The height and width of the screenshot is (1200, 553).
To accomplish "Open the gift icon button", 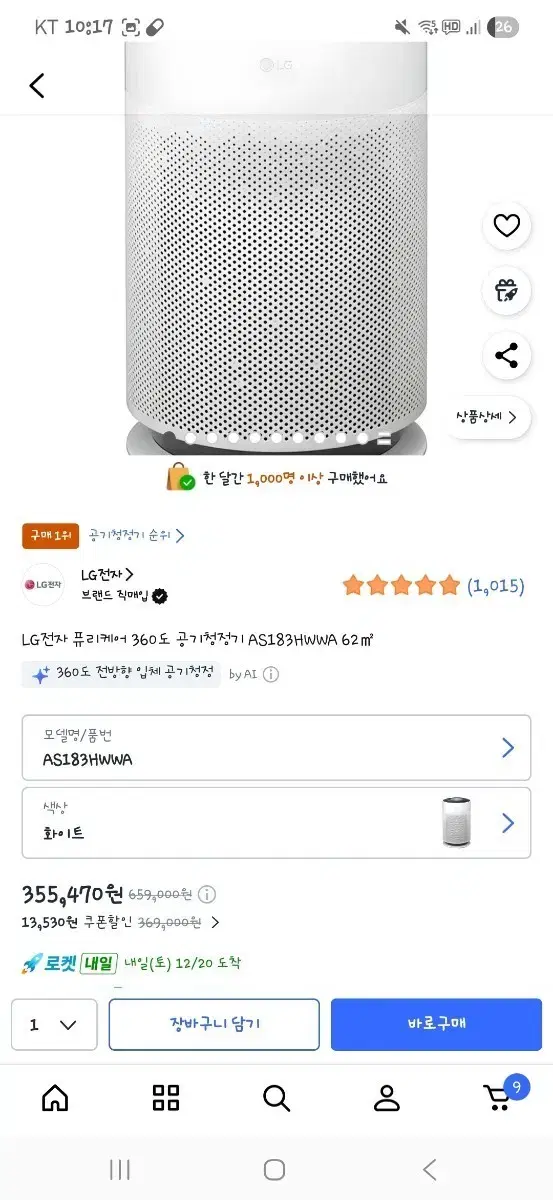I will click(507, 290).
